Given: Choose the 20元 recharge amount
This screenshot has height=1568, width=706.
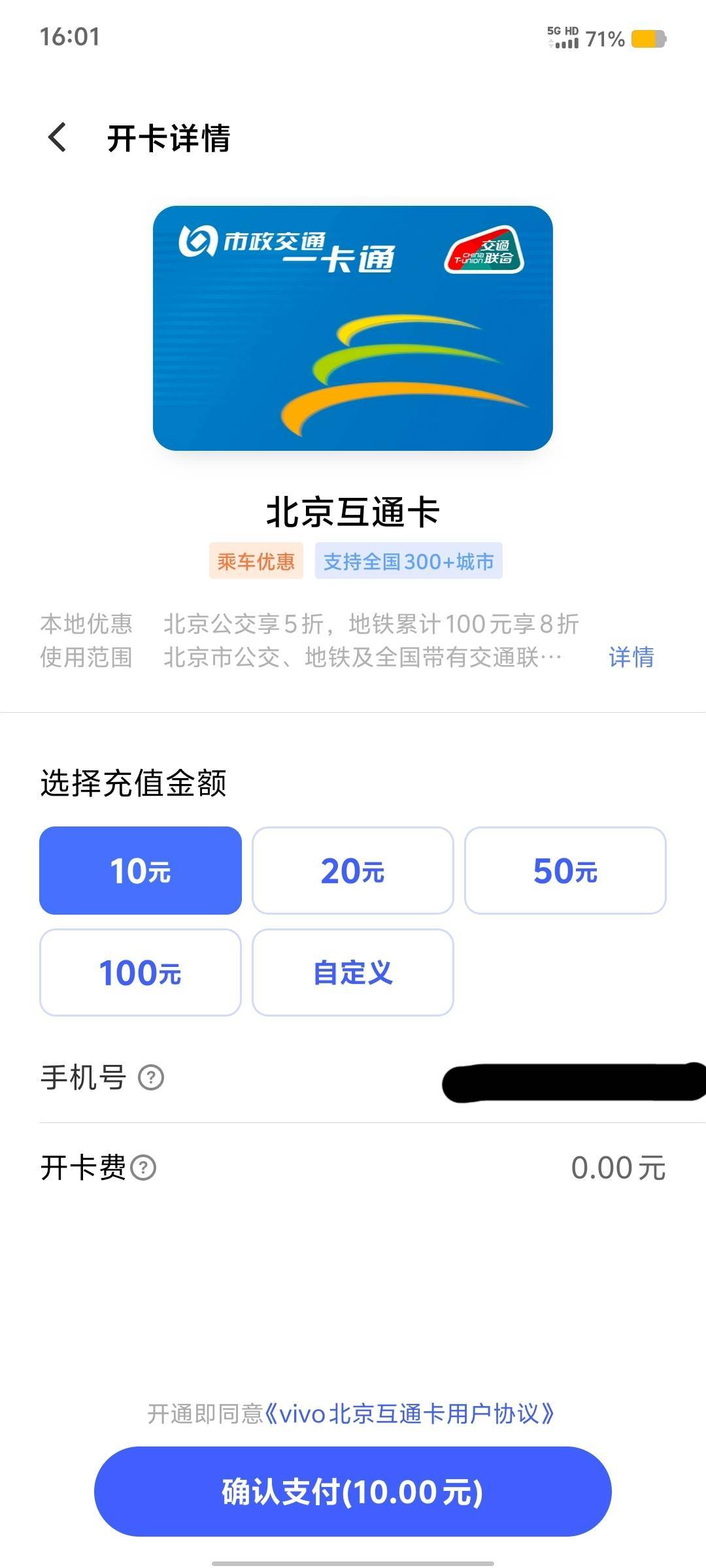Looking at the screenshot, I should pos(353,870).
